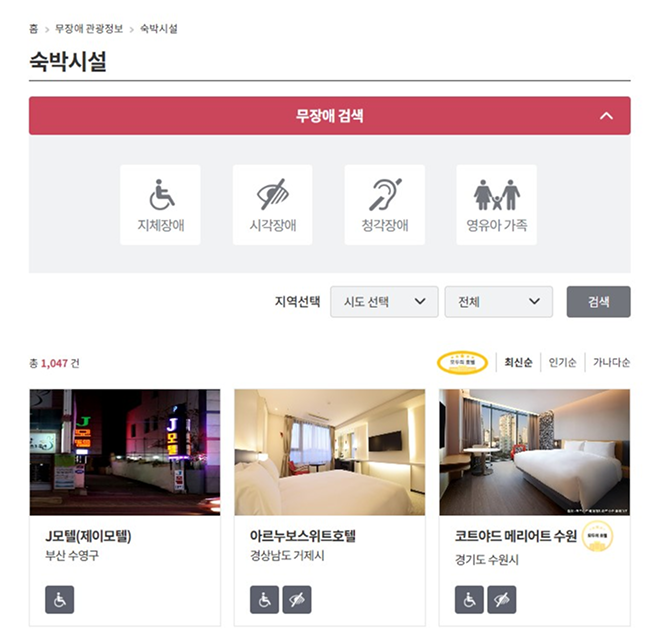
Task: Tap the 검색 button
Action: 598,301
